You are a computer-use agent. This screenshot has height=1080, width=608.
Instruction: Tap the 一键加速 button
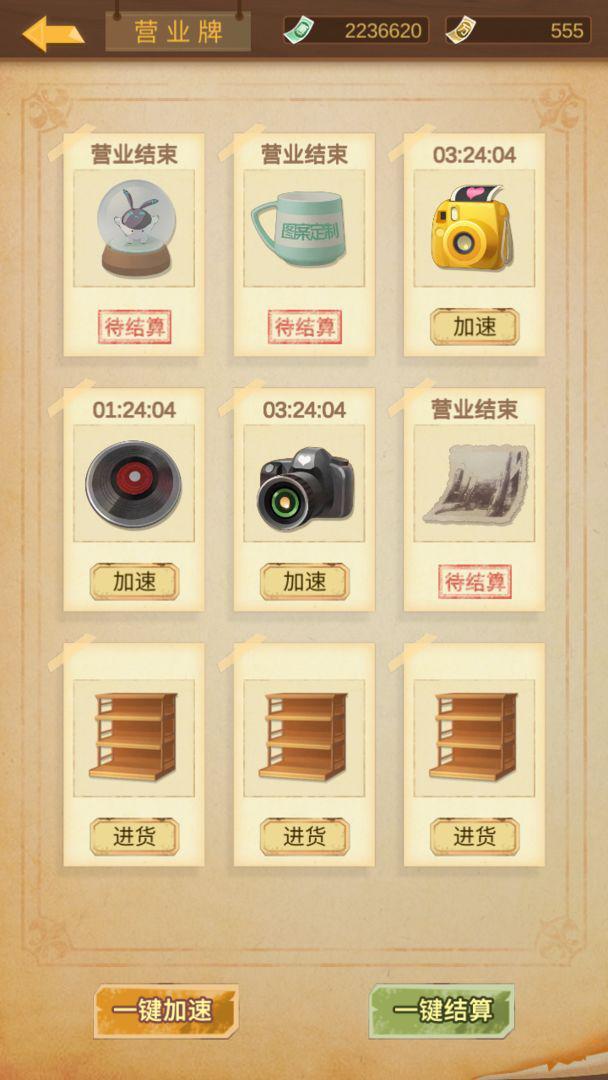166,1010
